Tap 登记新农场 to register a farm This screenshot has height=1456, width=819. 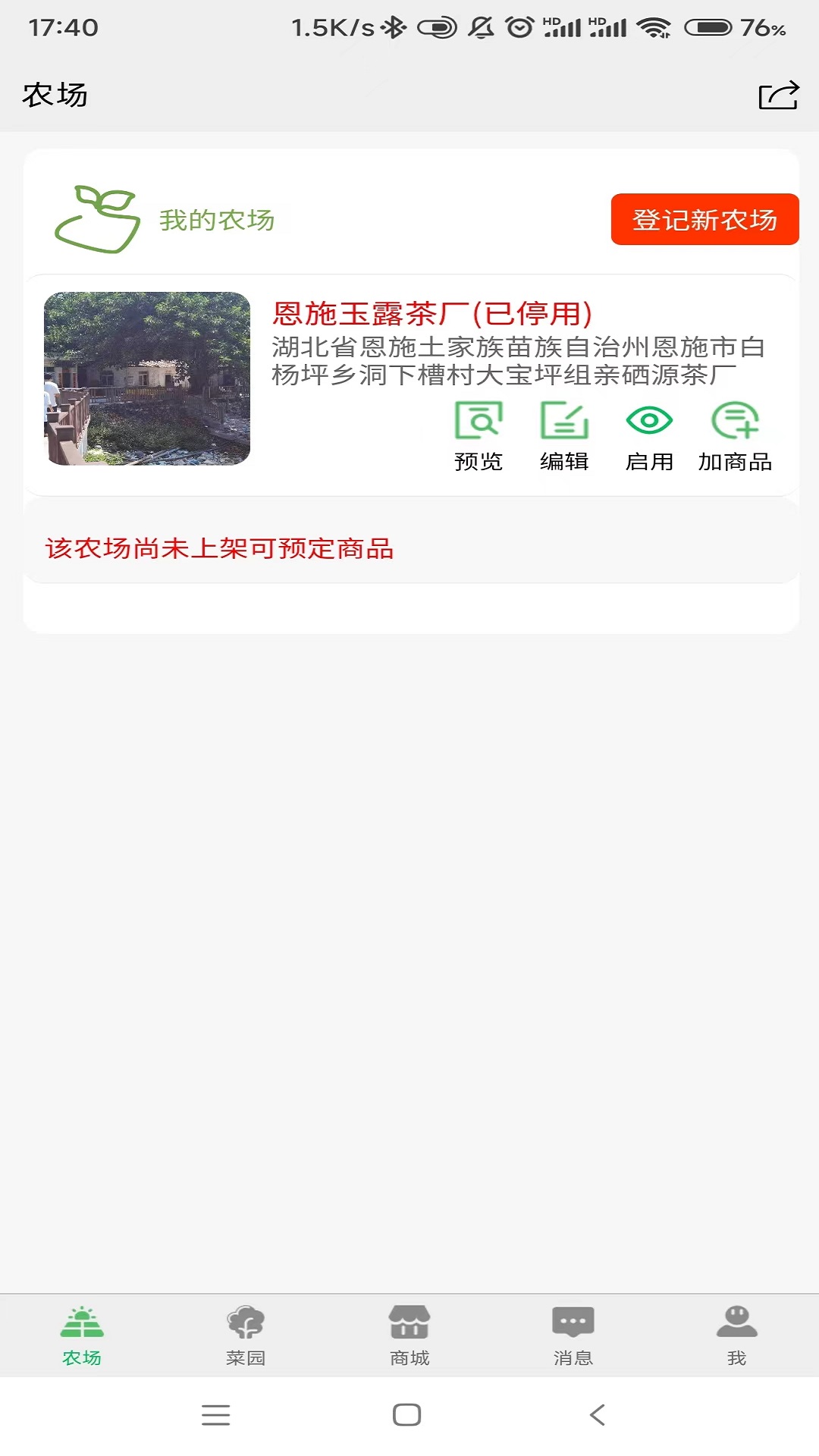[704, 220]
